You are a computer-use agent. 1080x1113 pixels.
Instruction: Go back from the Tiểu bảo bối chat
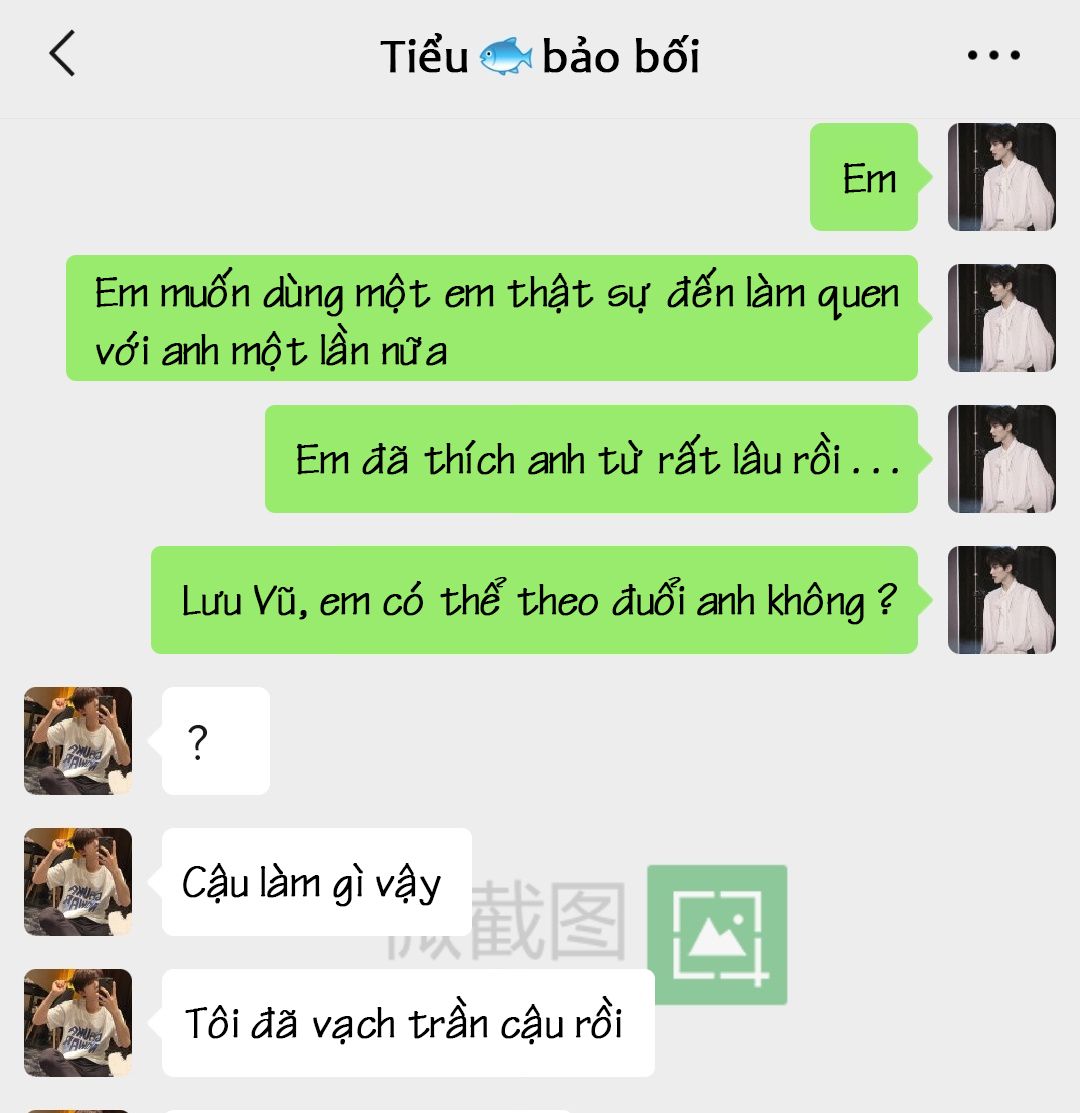pyautogui.click(x=62, y=54)
